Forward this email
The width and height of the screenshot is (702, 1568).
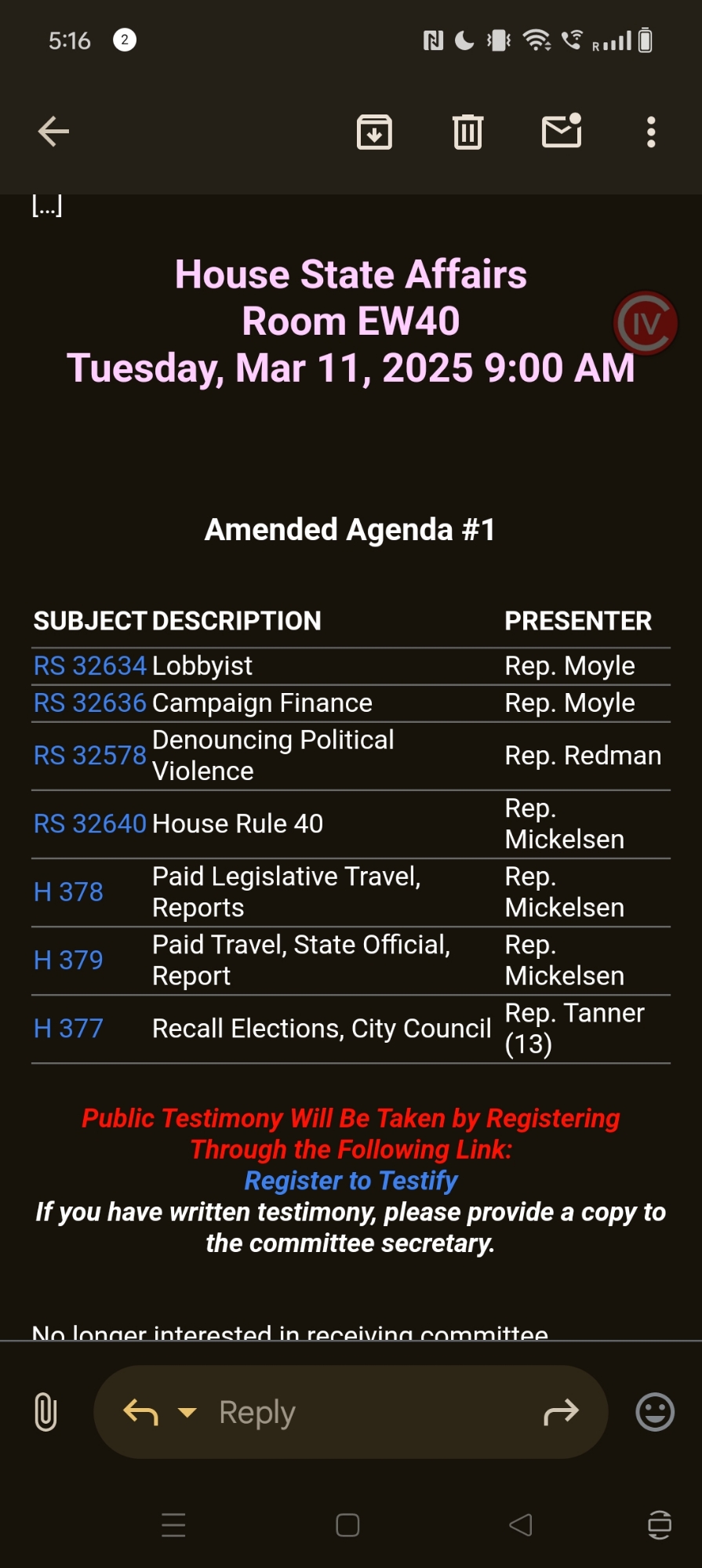point(560,1413)
